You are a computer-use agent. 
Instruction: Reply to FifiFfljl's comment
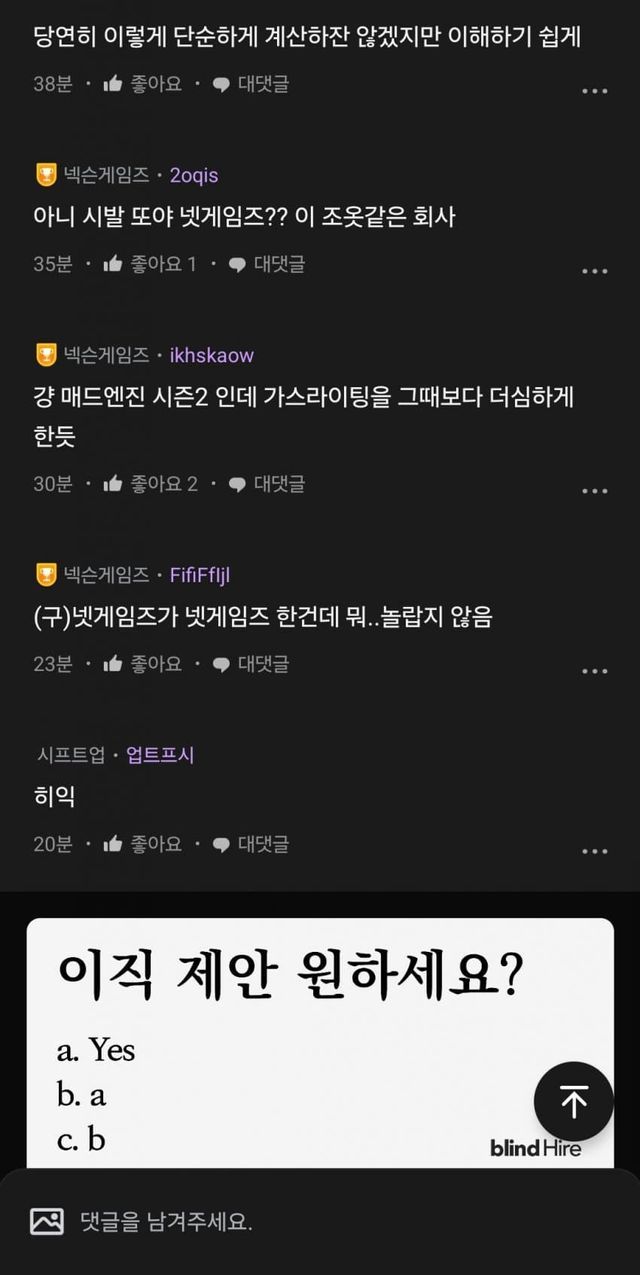tap(251, 664)
